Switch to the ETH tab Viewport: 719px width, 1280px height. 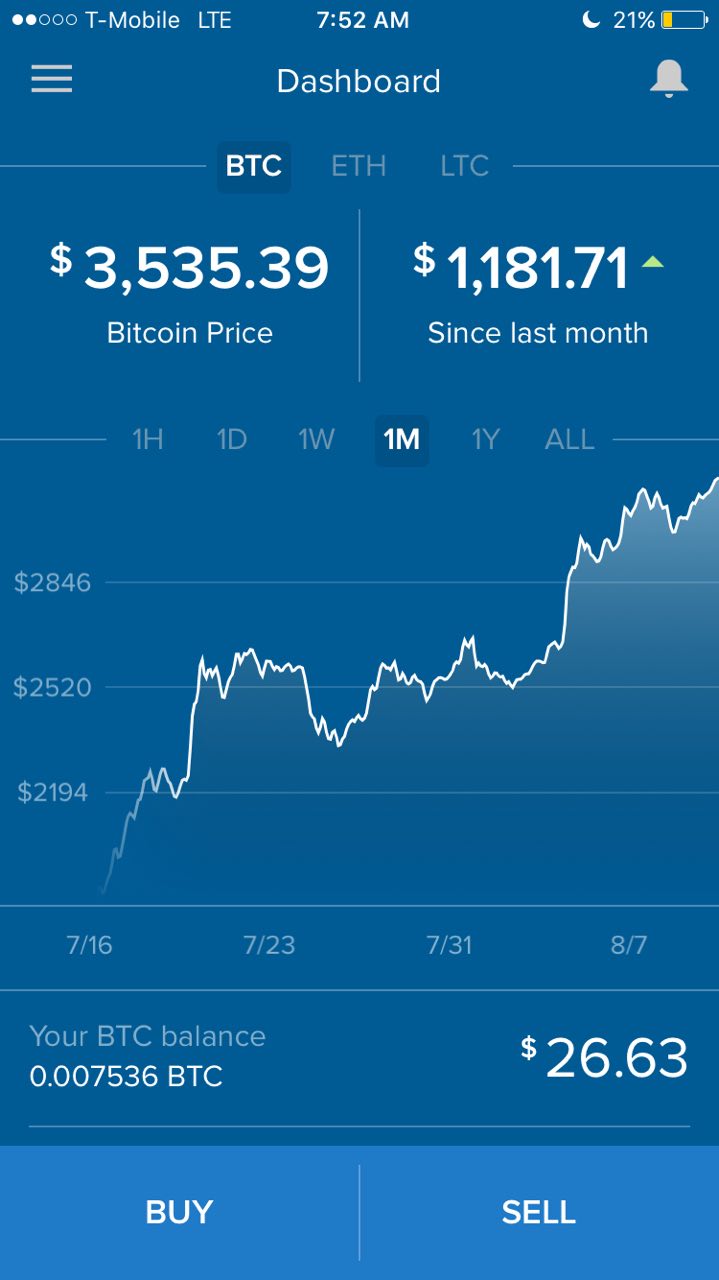point(359,166)
